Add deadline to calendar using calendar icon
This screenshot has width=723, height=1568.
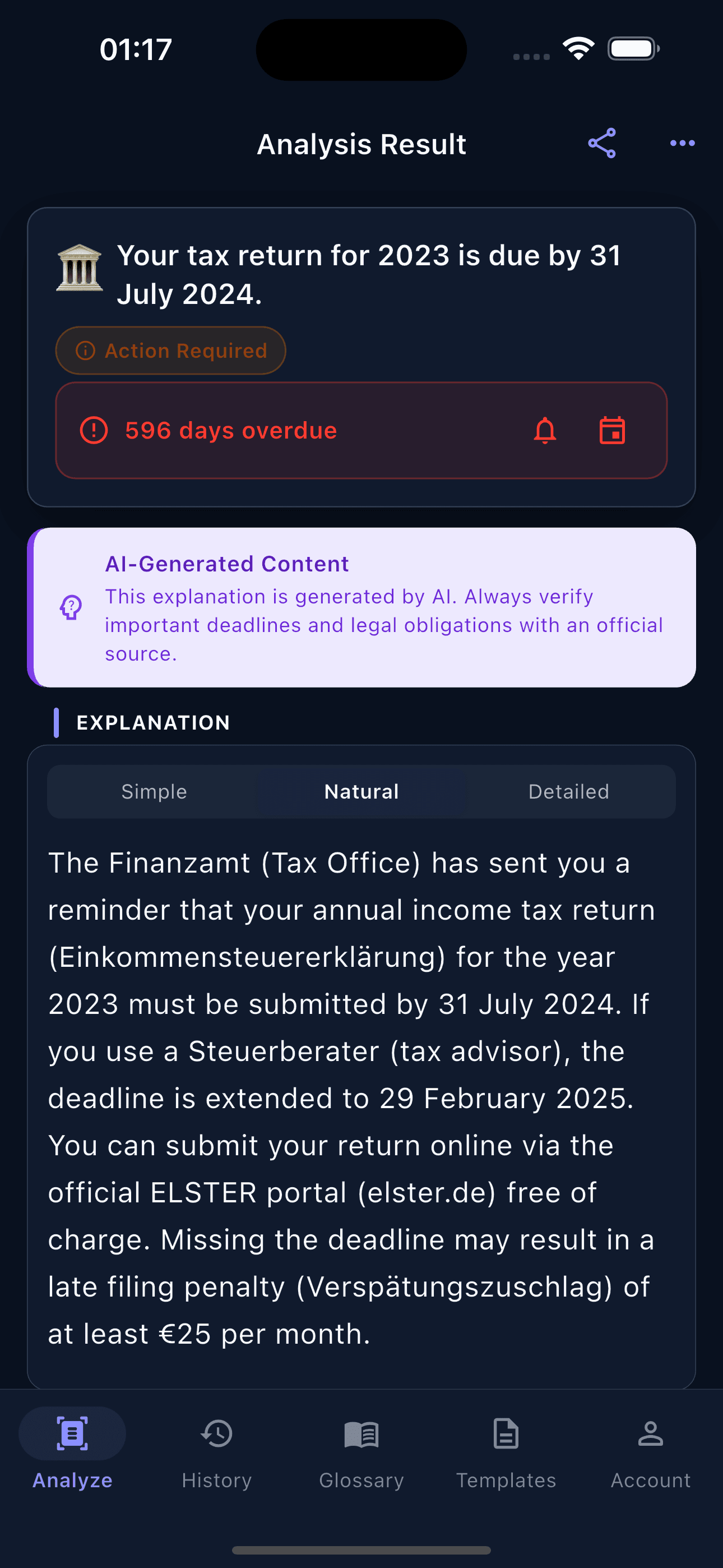click(613, 430)
